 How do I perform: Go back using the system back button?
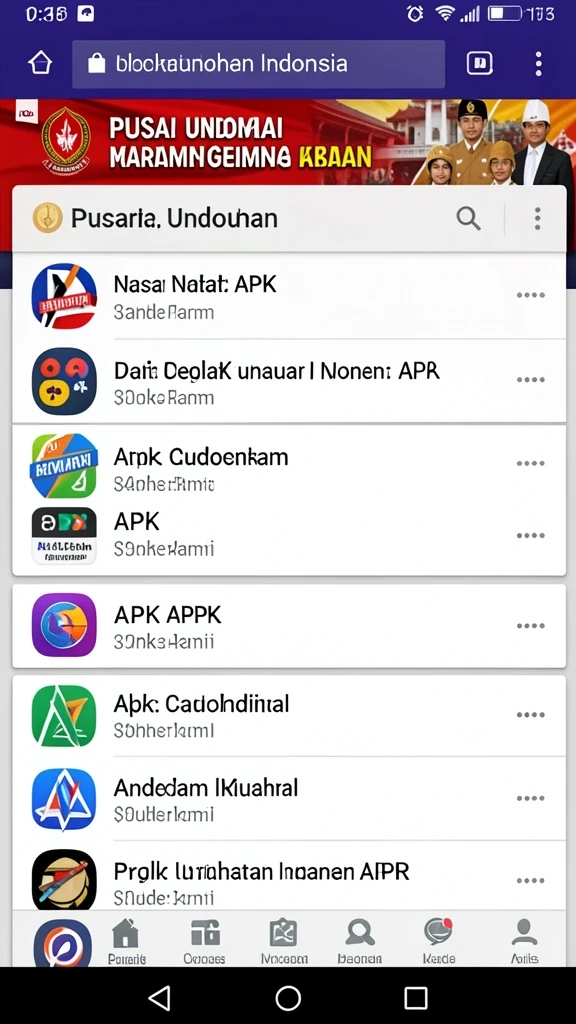click(159, 997)
